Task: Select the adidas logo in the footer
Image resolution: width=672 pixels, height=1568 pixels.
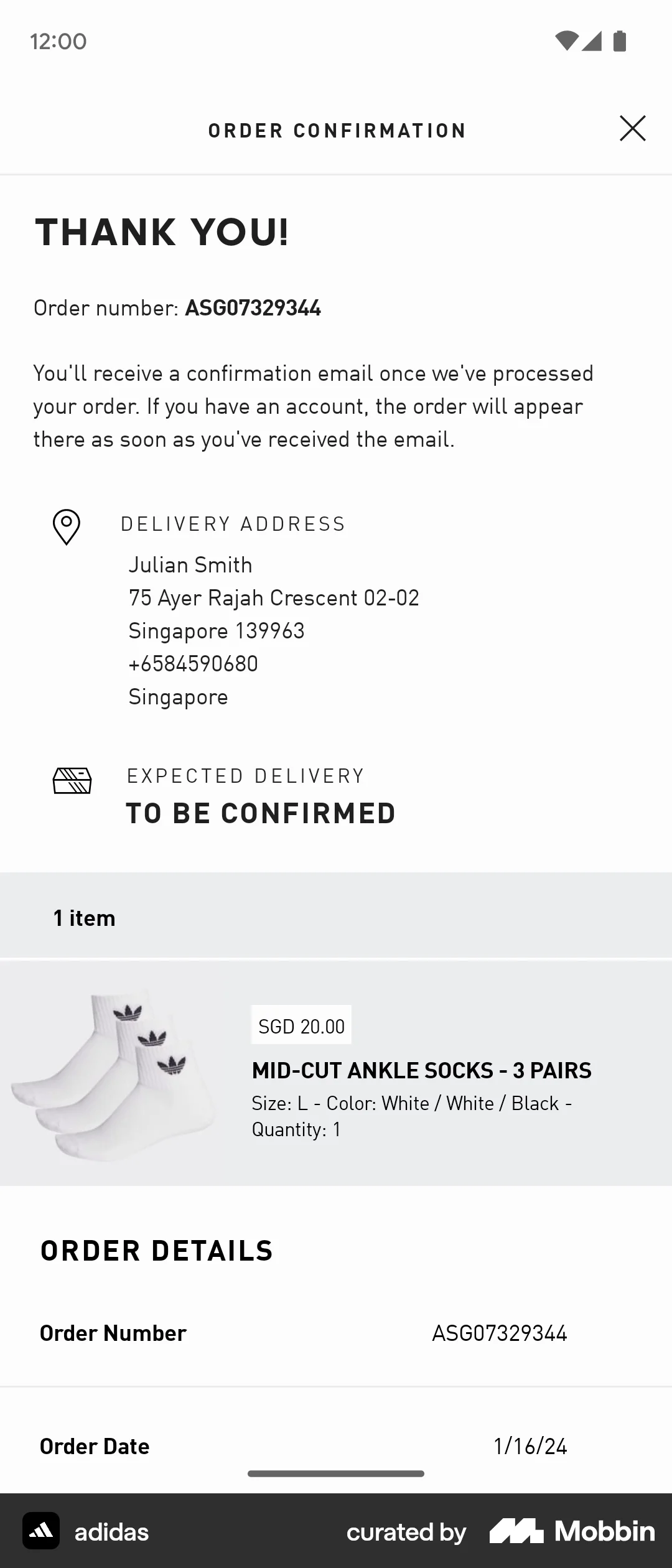Action: click(42, 1531)
